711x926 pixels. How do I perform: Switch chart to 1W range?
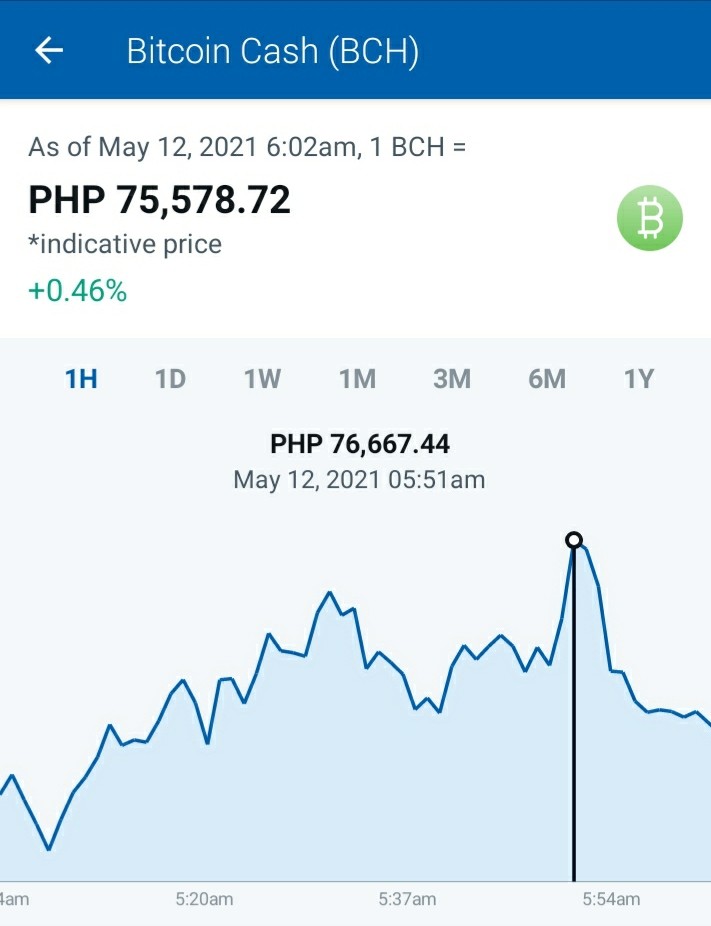coord(263,379)
